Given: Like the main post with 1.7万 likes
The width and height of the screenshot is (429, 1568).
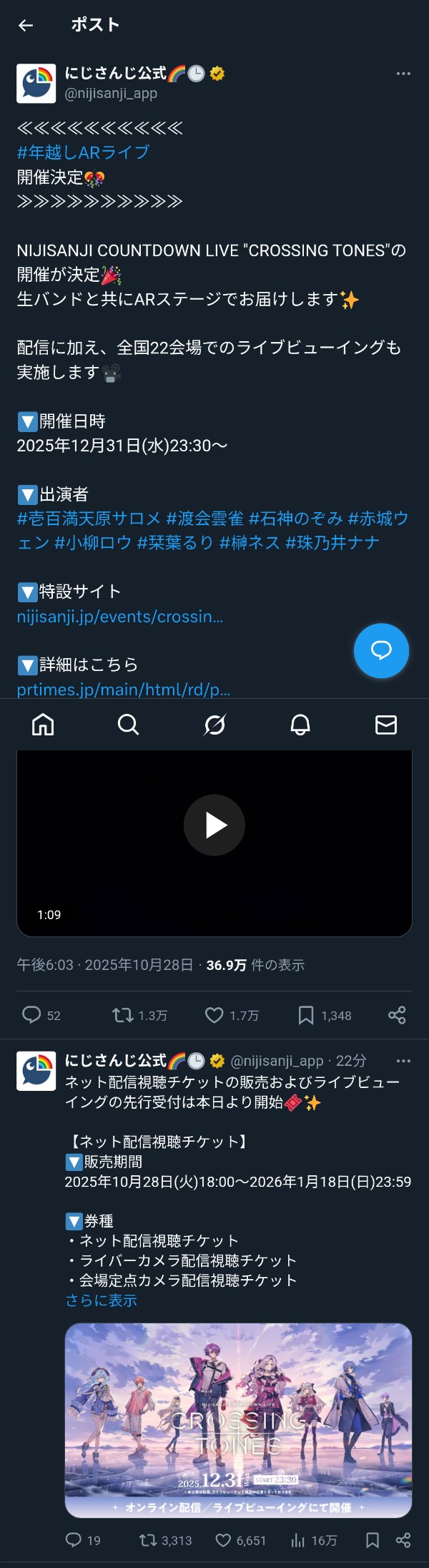Looking at the screenshot, I should (232, 1015).
